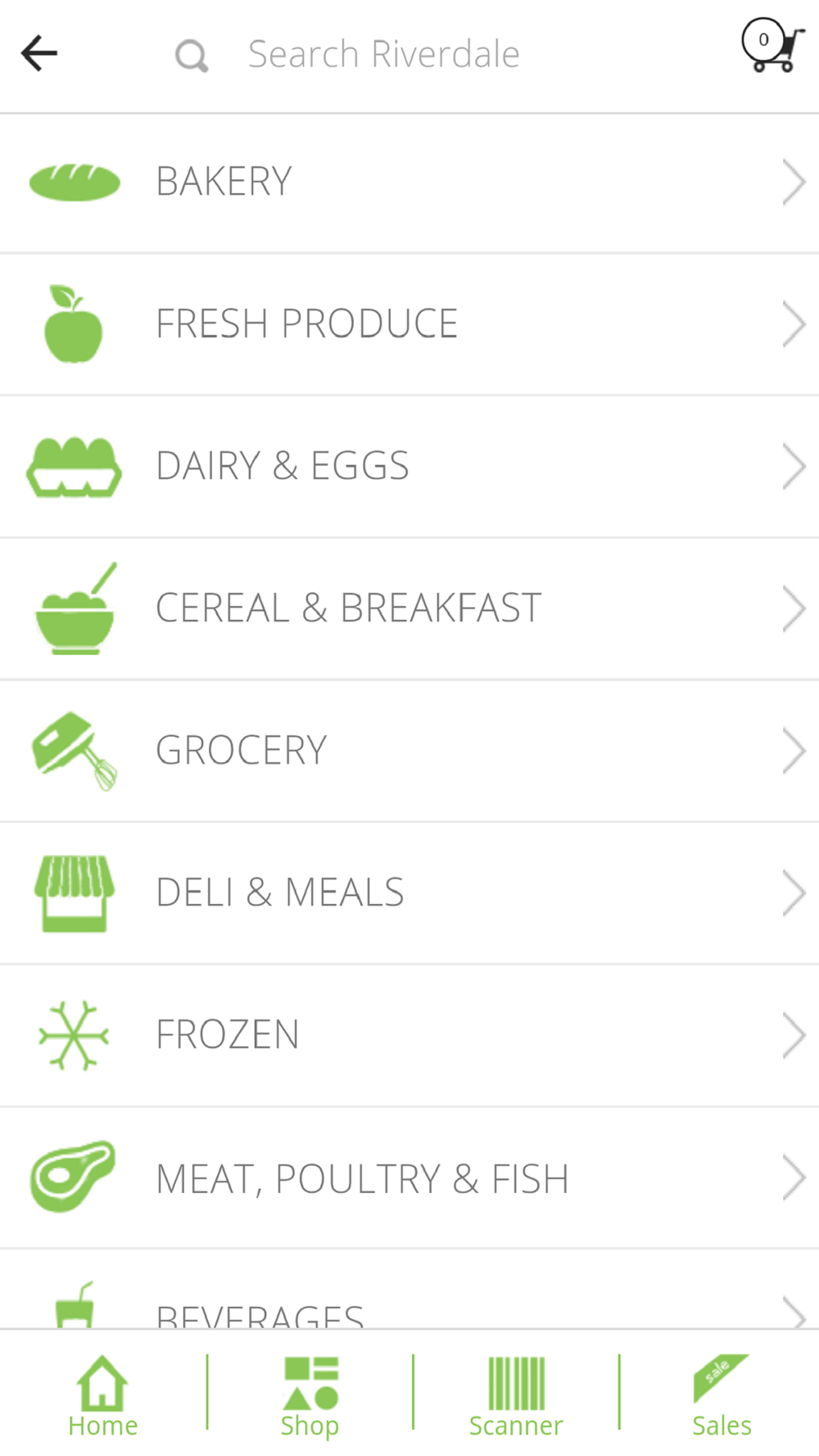The image size is (819, 1456).
Task: Open the Bakery category
Action: pyautogui.click(x=409, y=183)
